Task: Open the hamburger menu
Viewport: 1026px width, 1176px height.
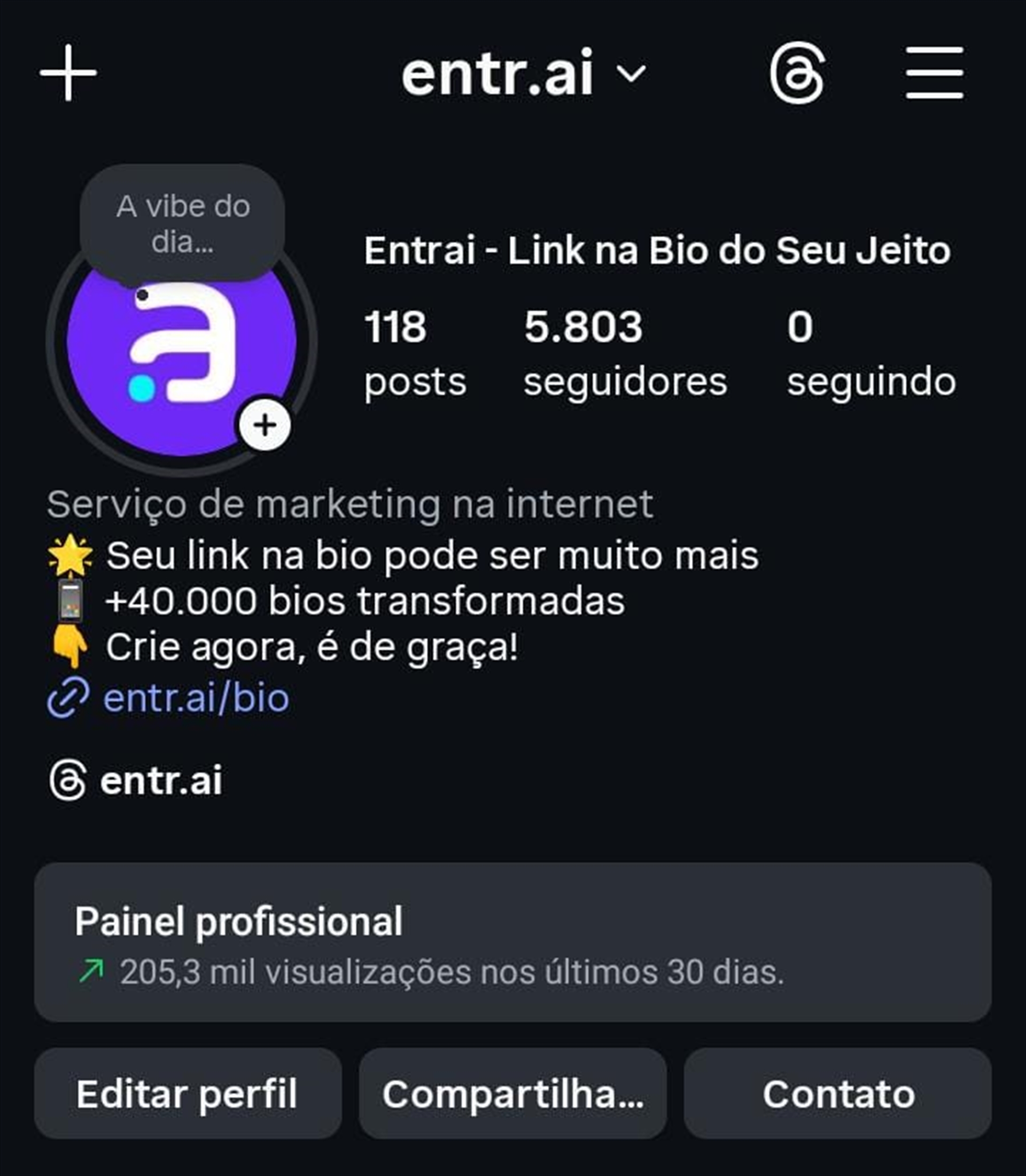Action: tap(935, 73)
